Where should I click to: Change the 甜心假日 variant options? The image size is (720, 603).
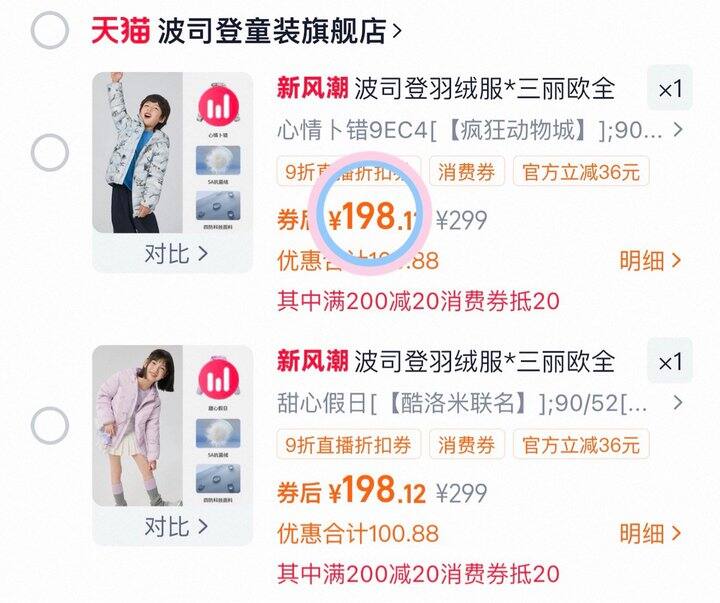click(x=480, y=404)
